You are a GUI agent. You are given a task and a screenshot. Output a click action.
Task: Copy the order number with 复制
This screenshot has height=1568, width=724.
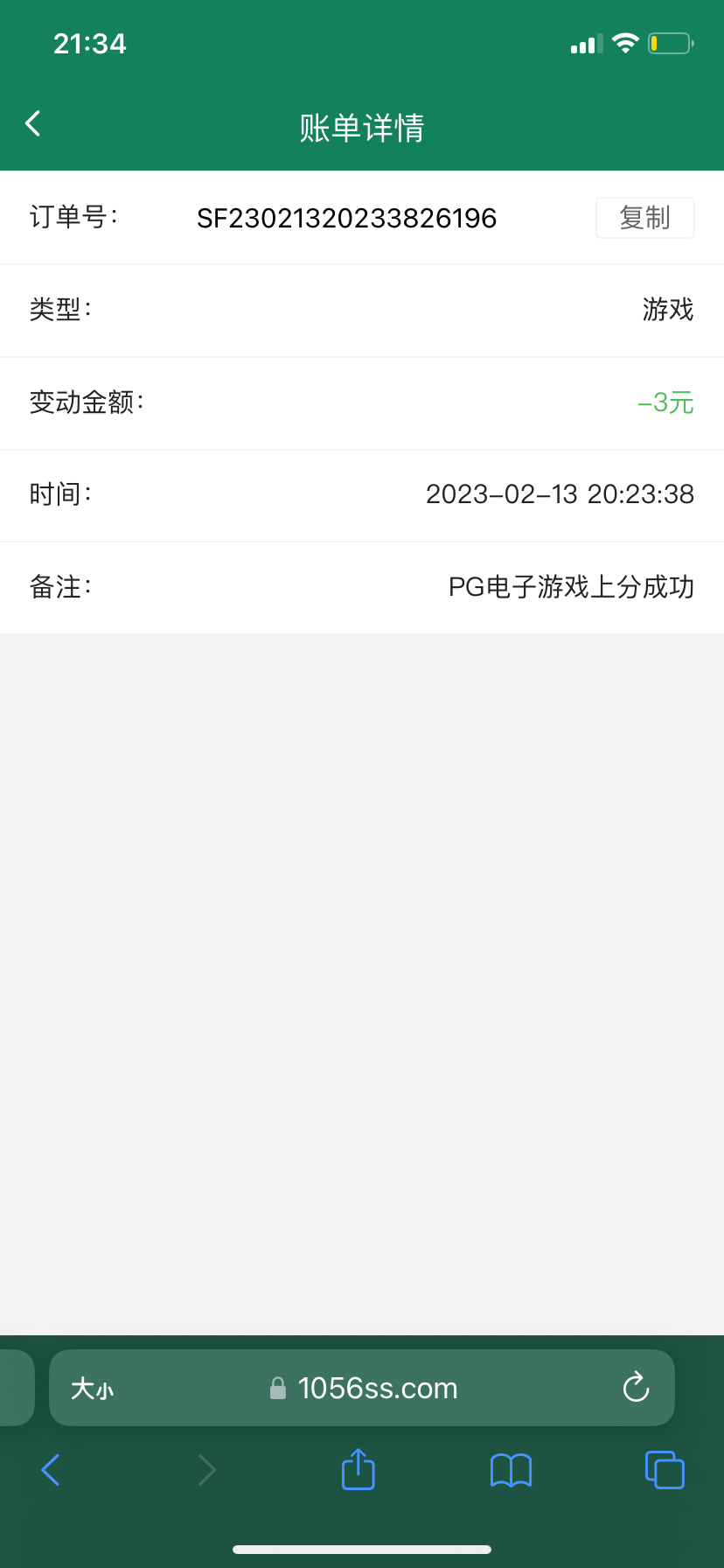pyautogui.click(x=644, y=218)
